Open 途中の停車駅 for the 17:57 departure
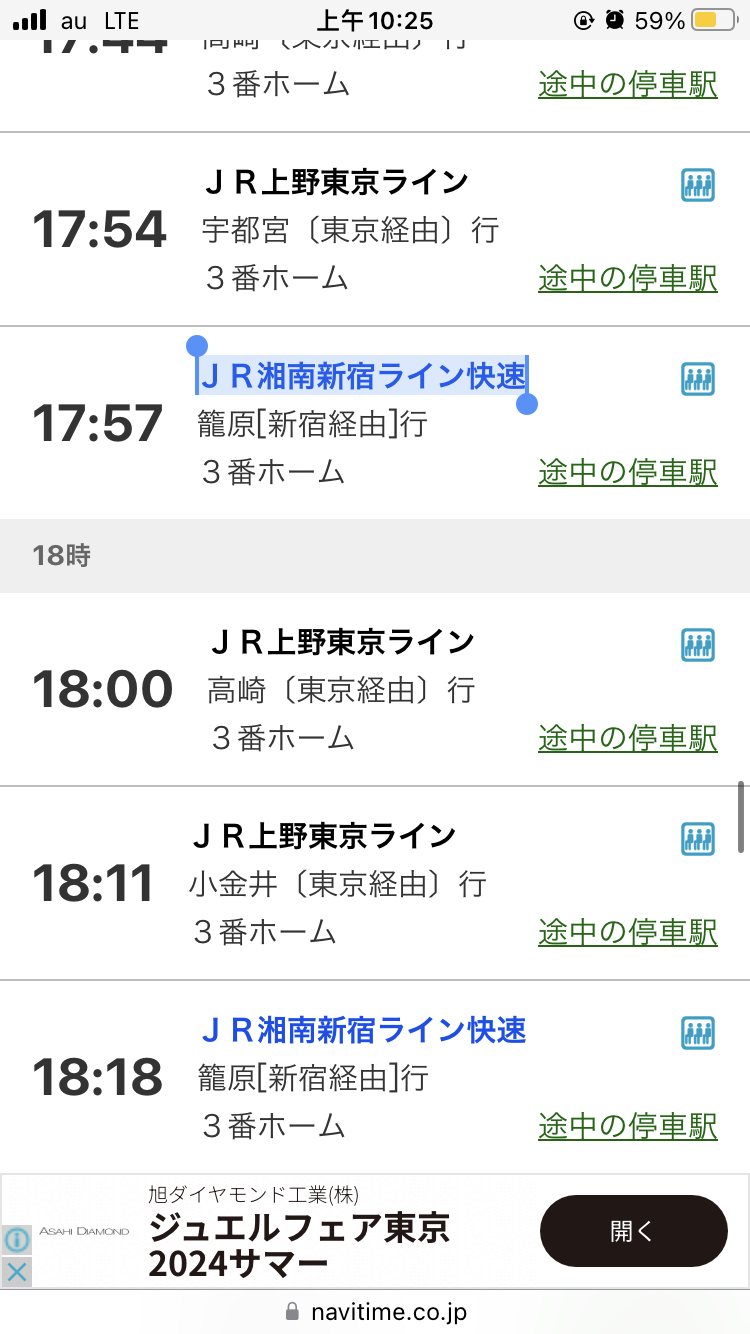Screen dimensions: 750x1334 pos(627,472)
